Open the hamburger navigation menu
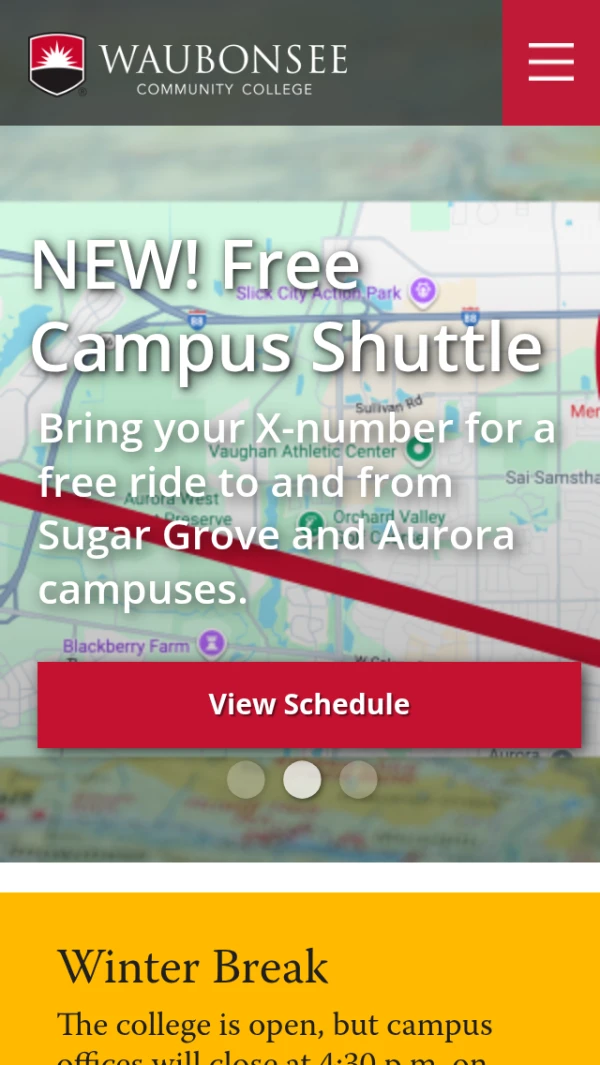The width and height of the screenshot is (600, 1065). click(x=551, y=62)
